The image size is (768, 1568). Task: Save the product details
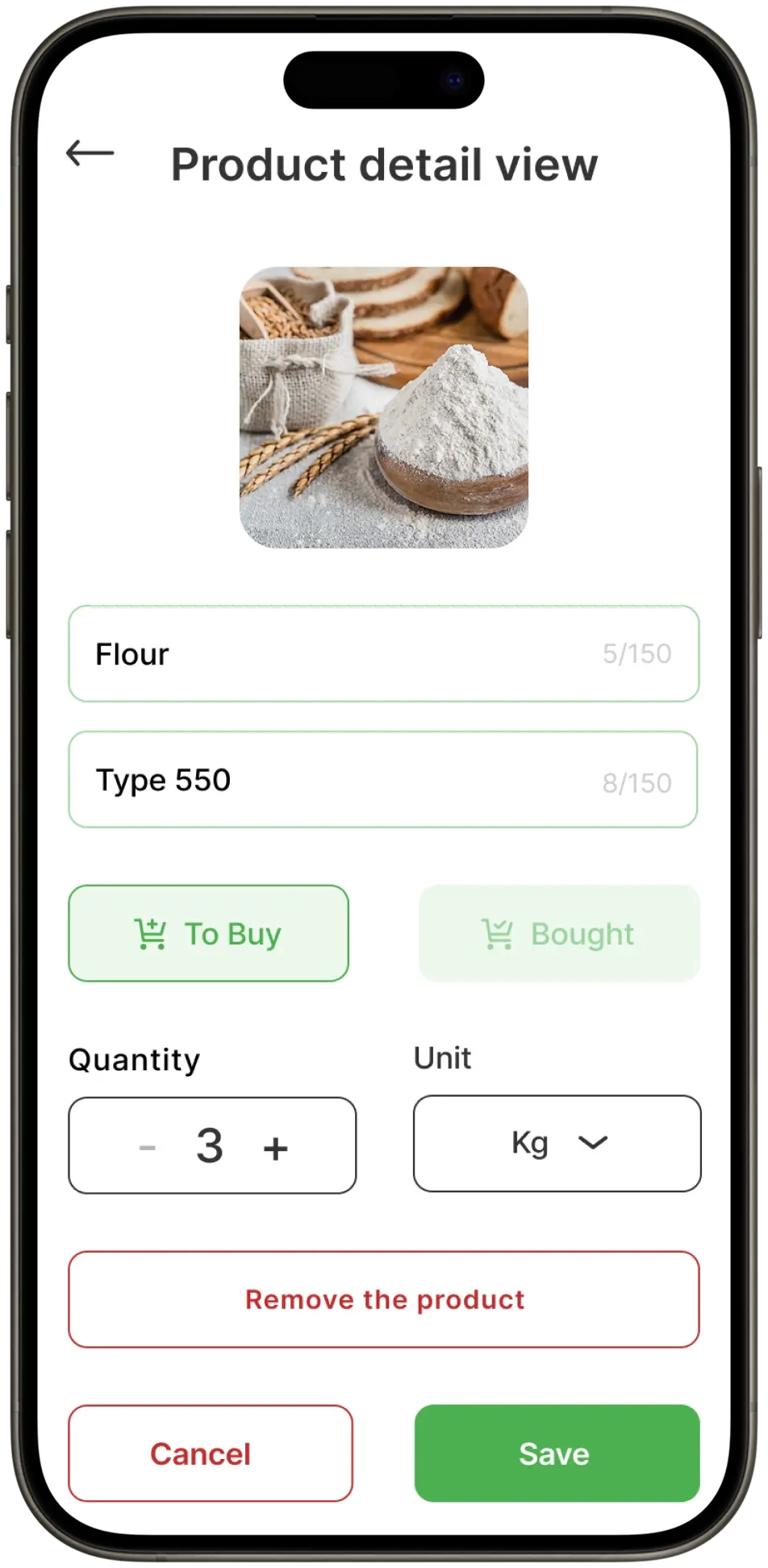(x=557, y=1453)
